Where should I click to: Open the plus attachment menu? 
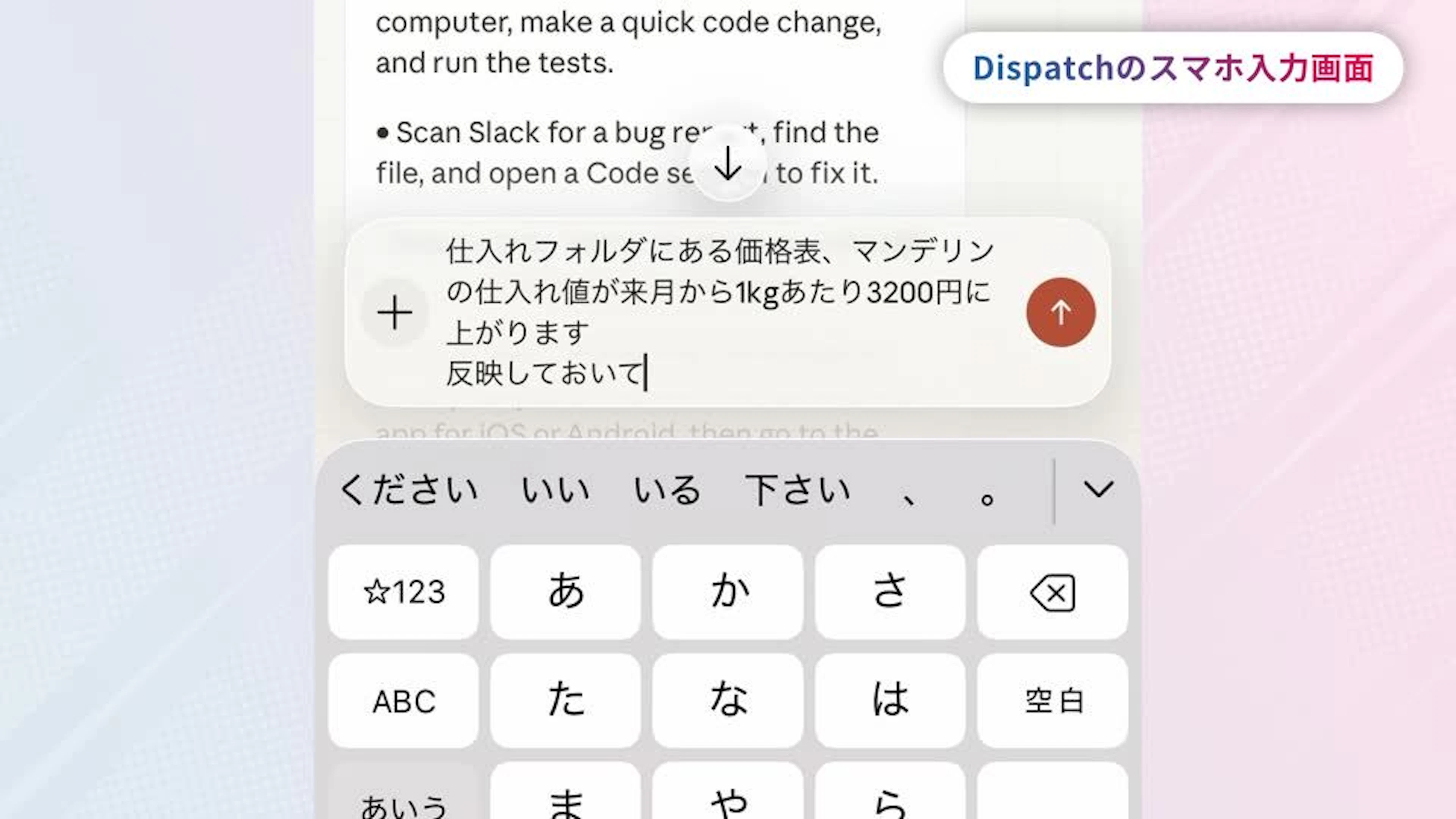(x=394, y=312)
